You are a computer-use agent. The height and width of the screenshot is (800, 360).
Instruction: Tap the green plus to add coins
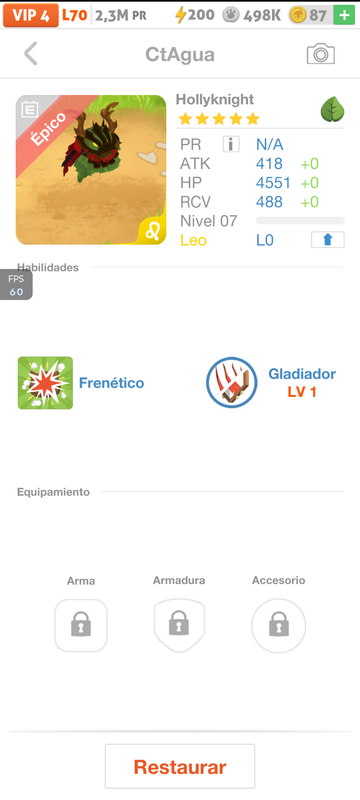345,15
